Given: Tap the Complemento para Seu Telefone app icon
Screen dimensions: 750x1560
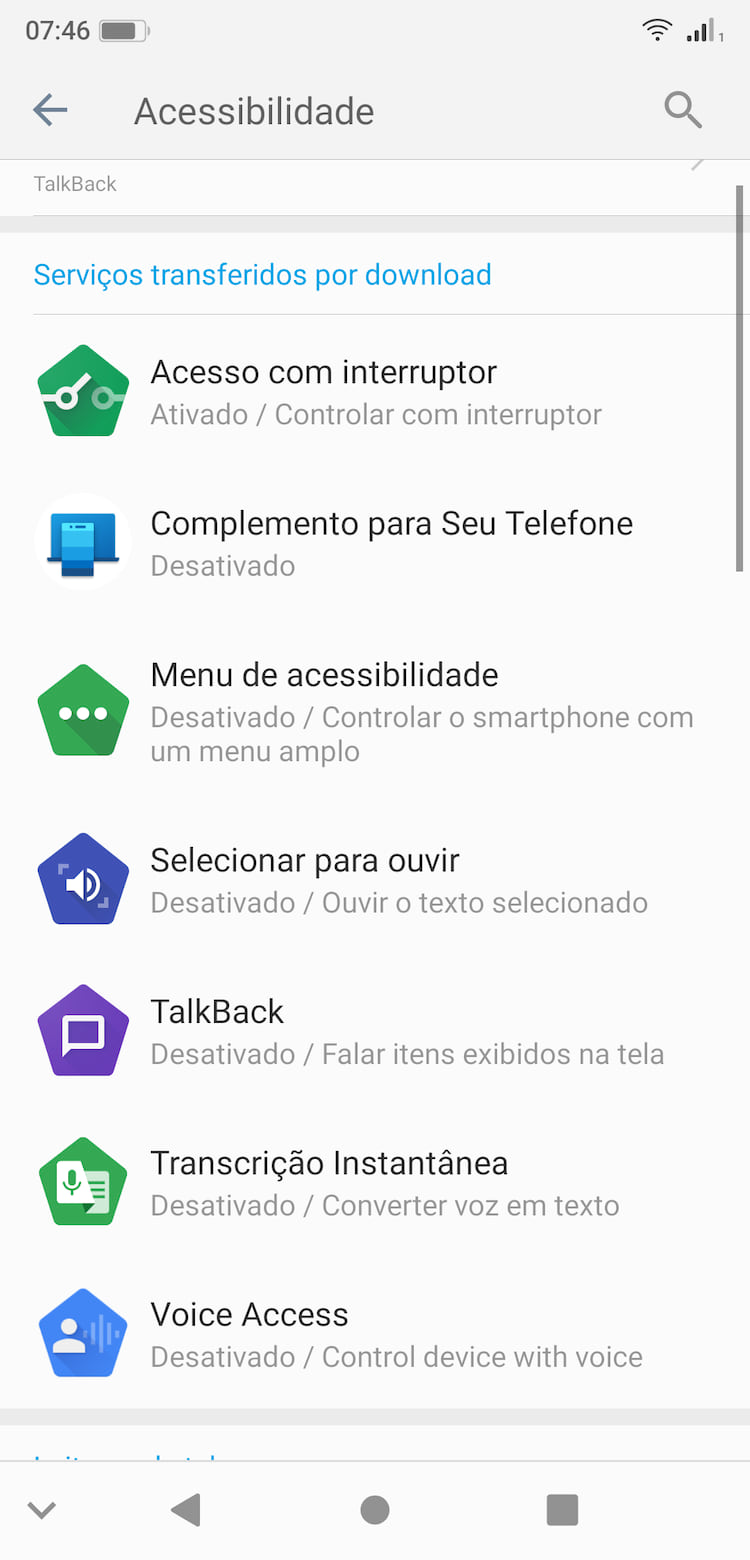Looking at the screenshot, I should tap(83, 541).
